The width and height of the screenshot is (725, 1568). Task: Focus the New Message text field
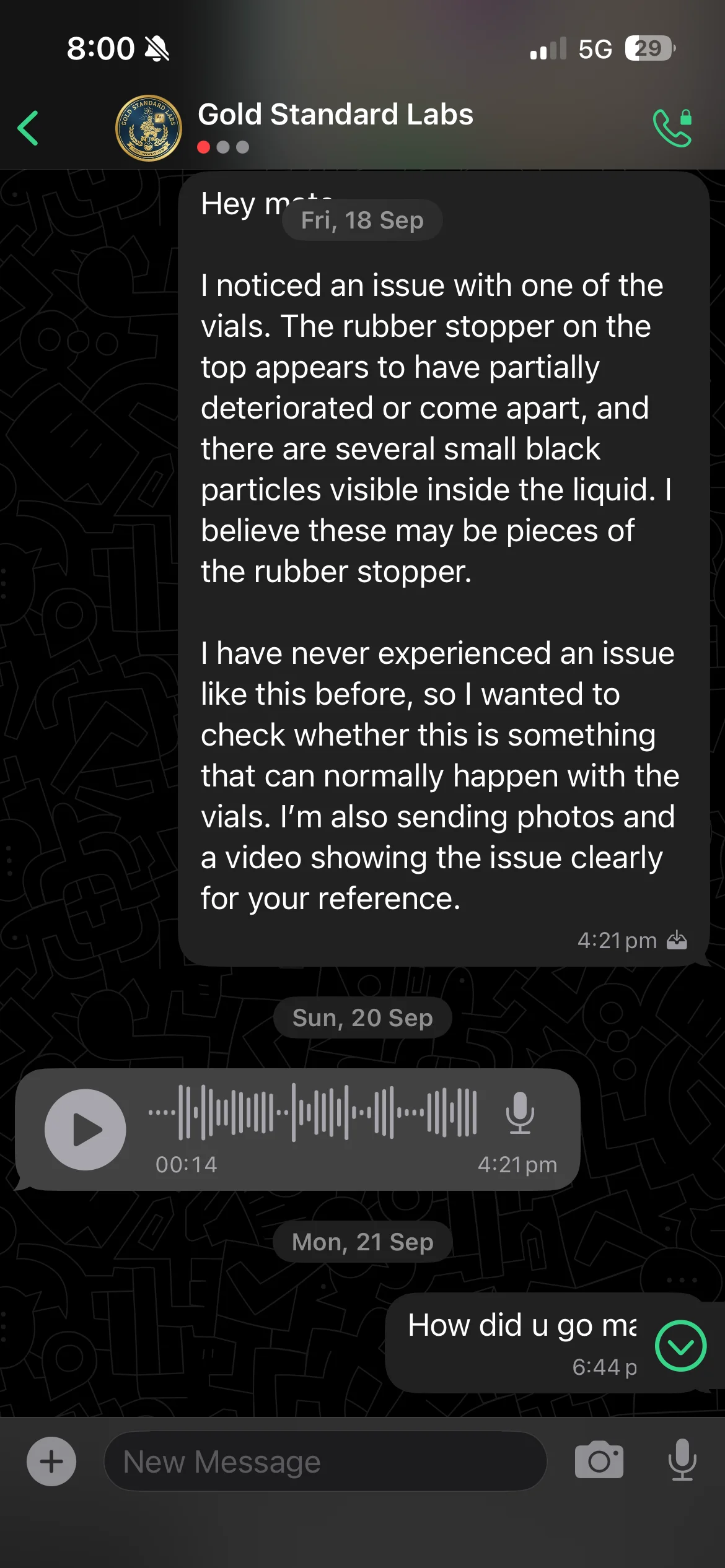tap(325, 1461)
